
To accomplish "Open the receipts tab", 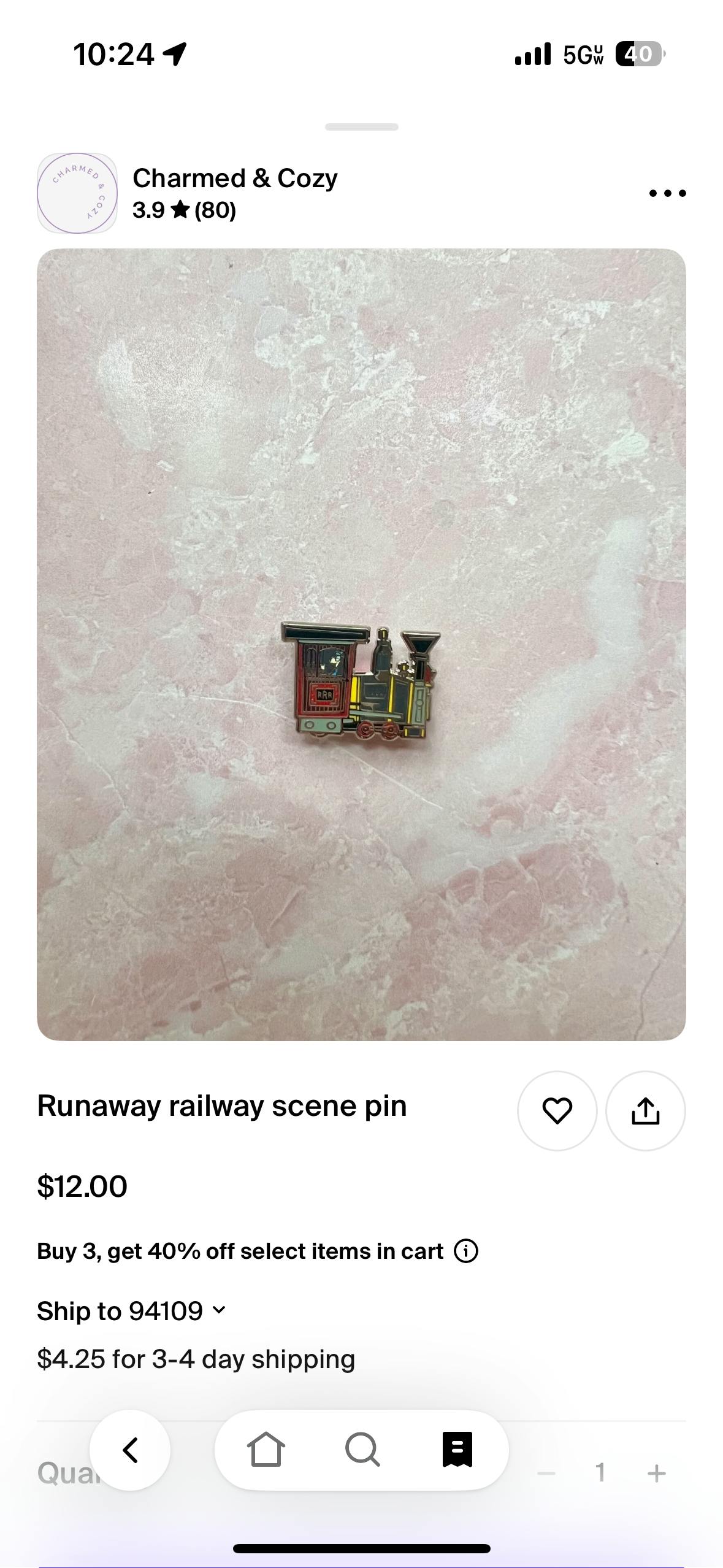I will tap(457, 1450).
